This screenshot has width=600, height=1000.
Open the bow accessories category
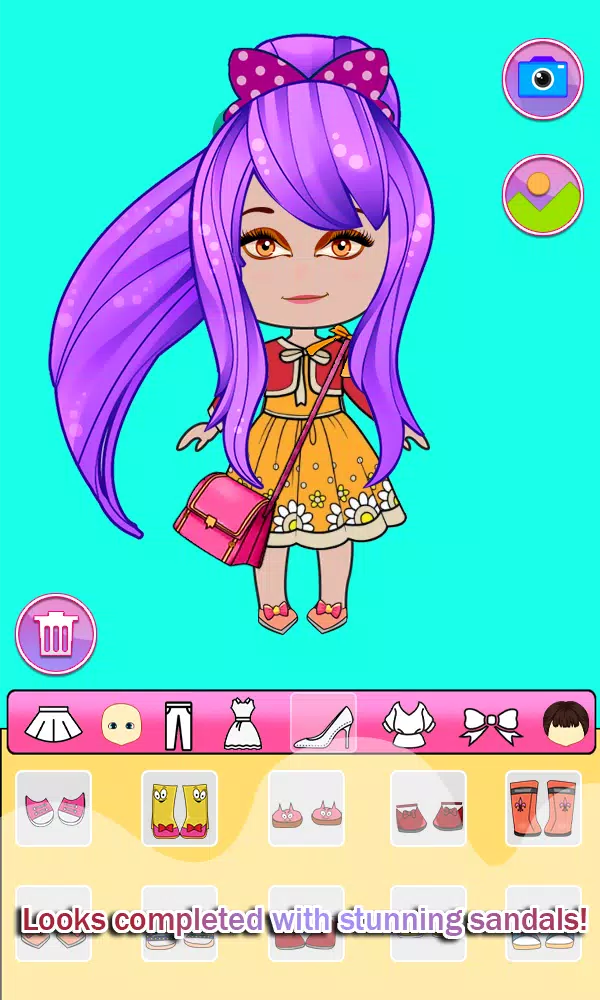(490, 724)
